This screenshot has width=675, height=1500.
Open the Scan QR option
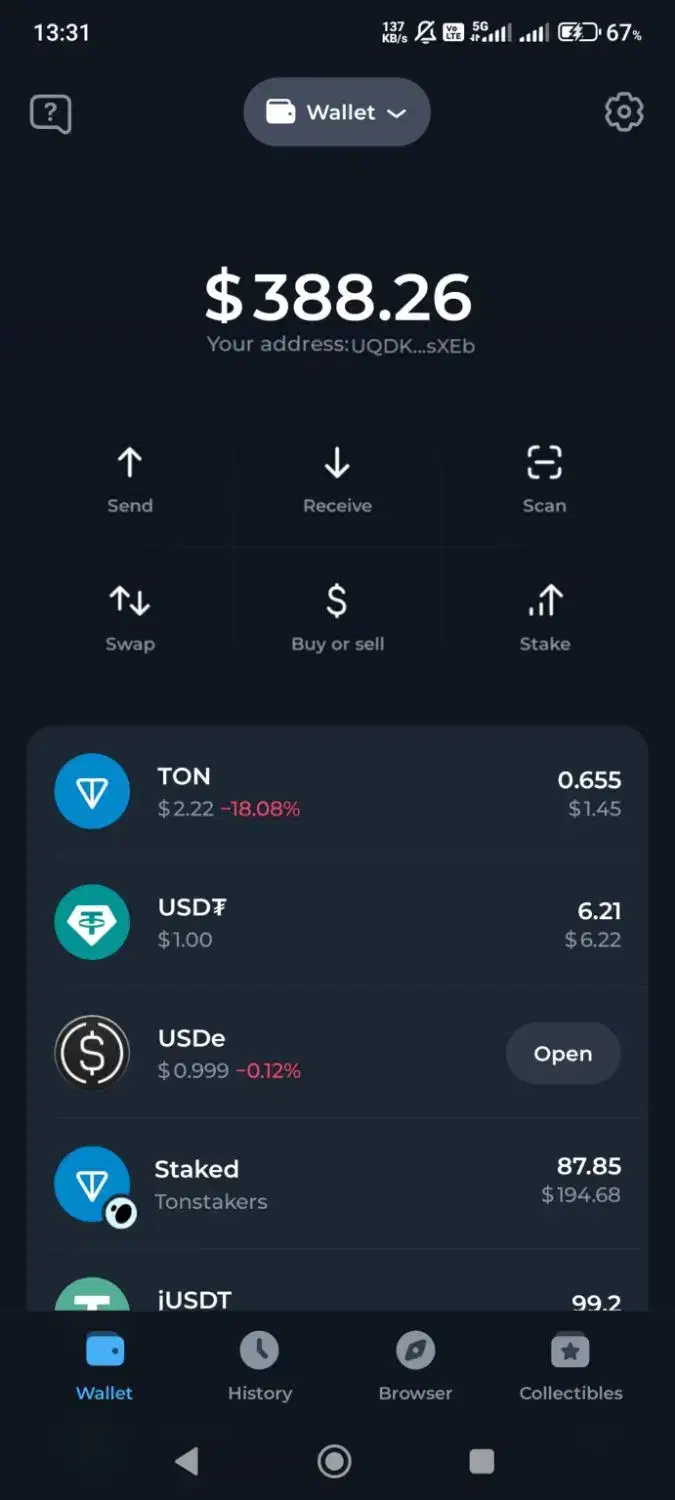click(544, 479)
